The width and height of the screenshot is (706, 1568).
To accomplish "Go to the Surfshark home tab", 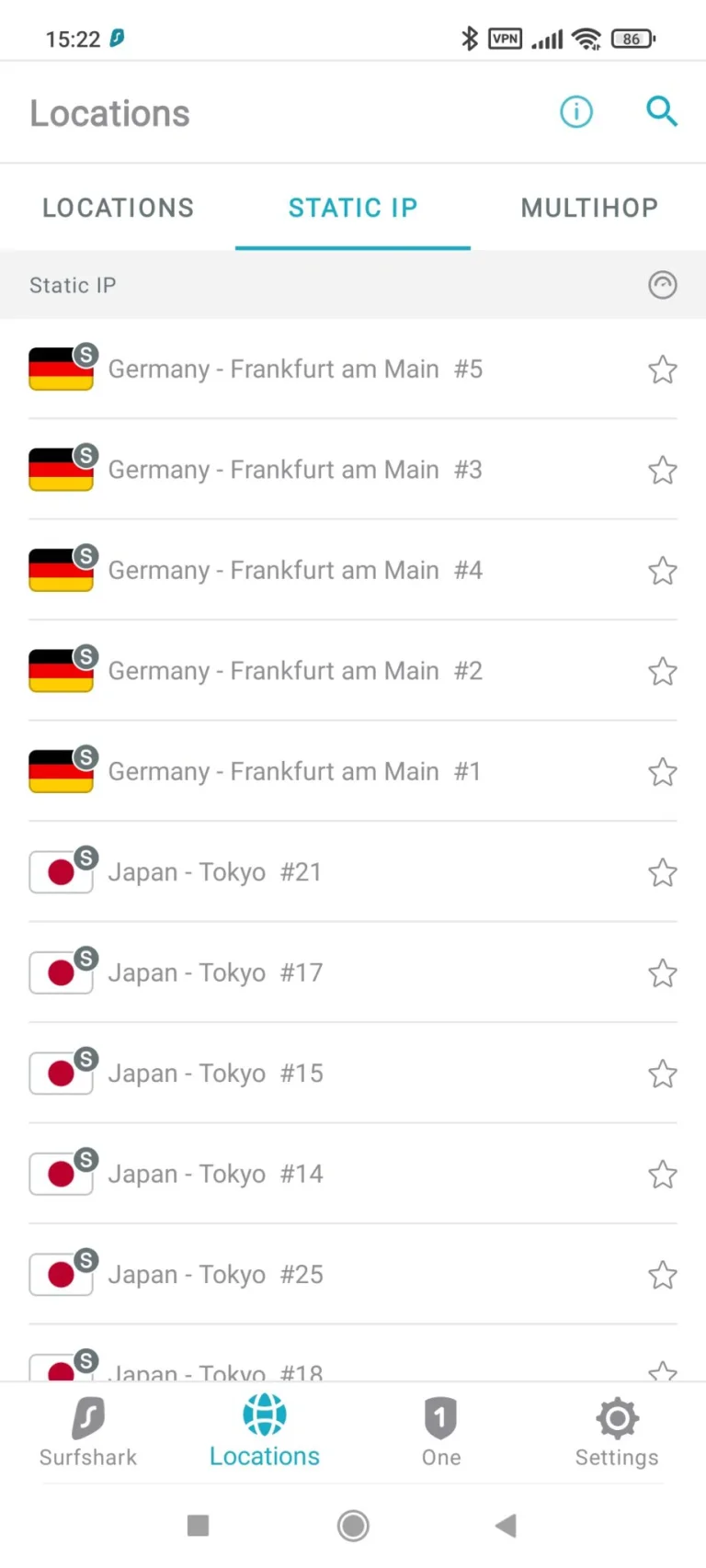I will 88,1432.
